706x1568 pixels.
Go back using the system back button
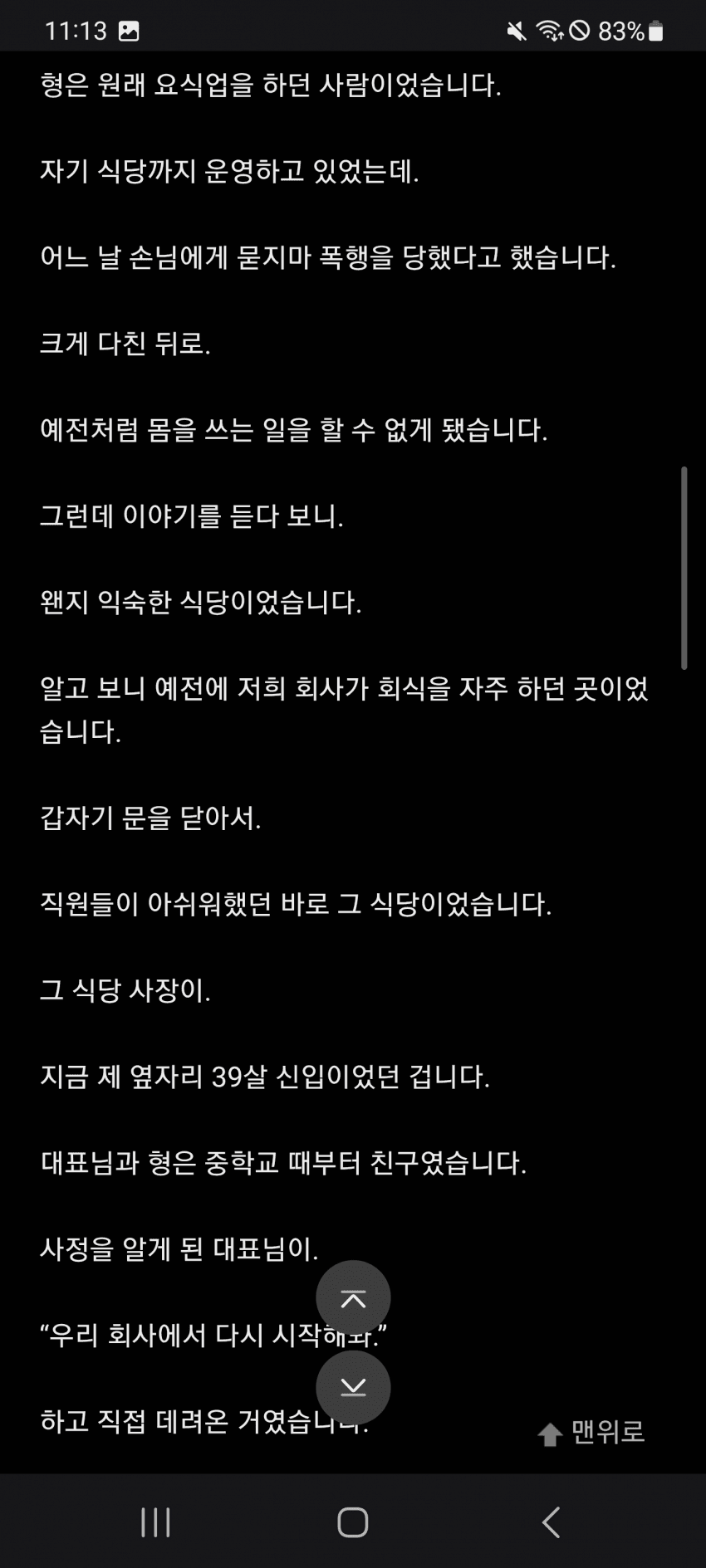[x=551, y=1522]
